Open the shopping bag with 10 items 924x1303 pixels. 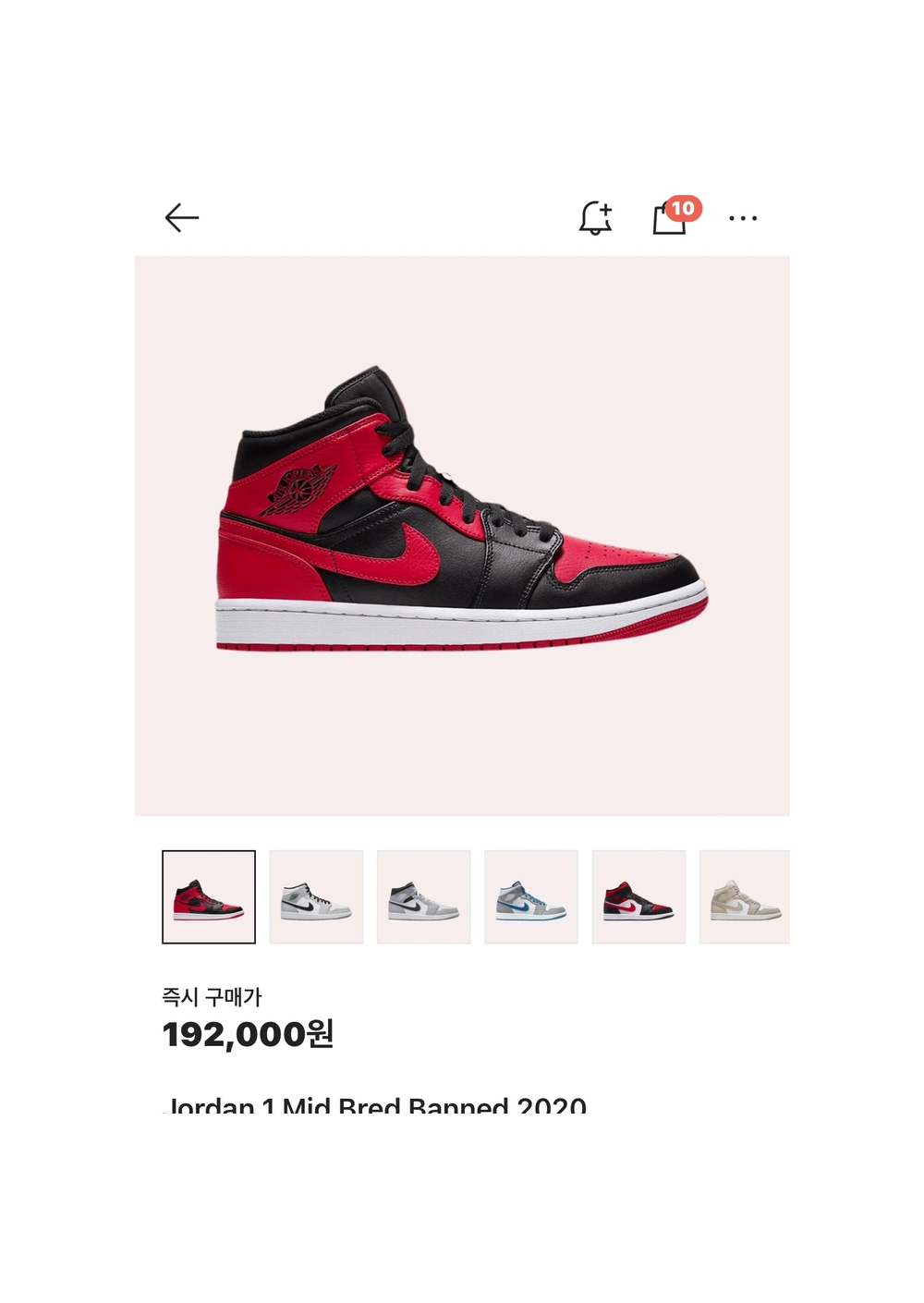point(670,219)
